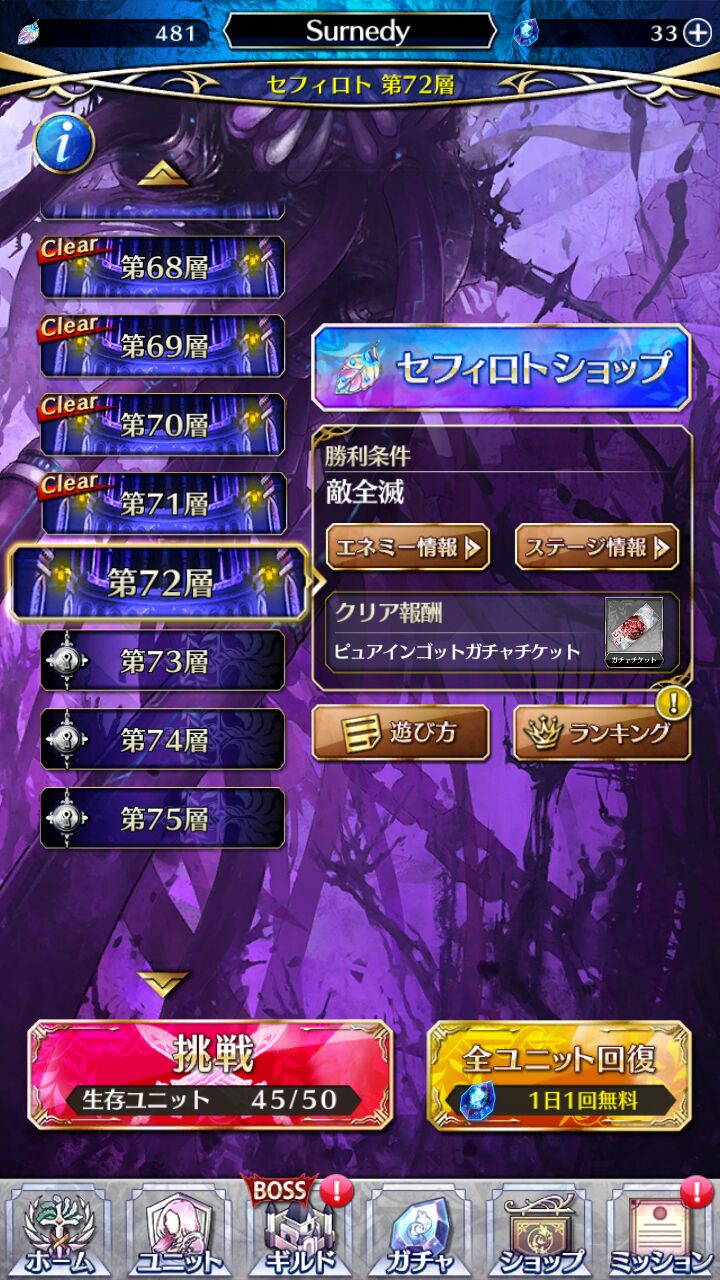The width and height of the screenshot is (720, 1280).
Task: Select floor 第68層
Action: click(x=163, y=267)
